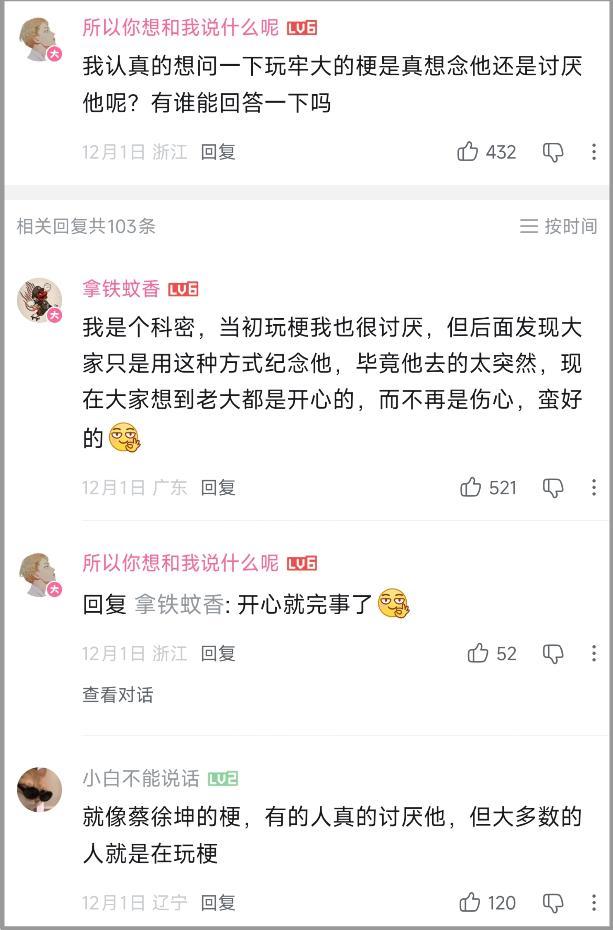Image resolution: width=613 pixels, height=930 pixels.
Task: Dislike 小白不能说话's comment
Action: (x=553, y=902)
